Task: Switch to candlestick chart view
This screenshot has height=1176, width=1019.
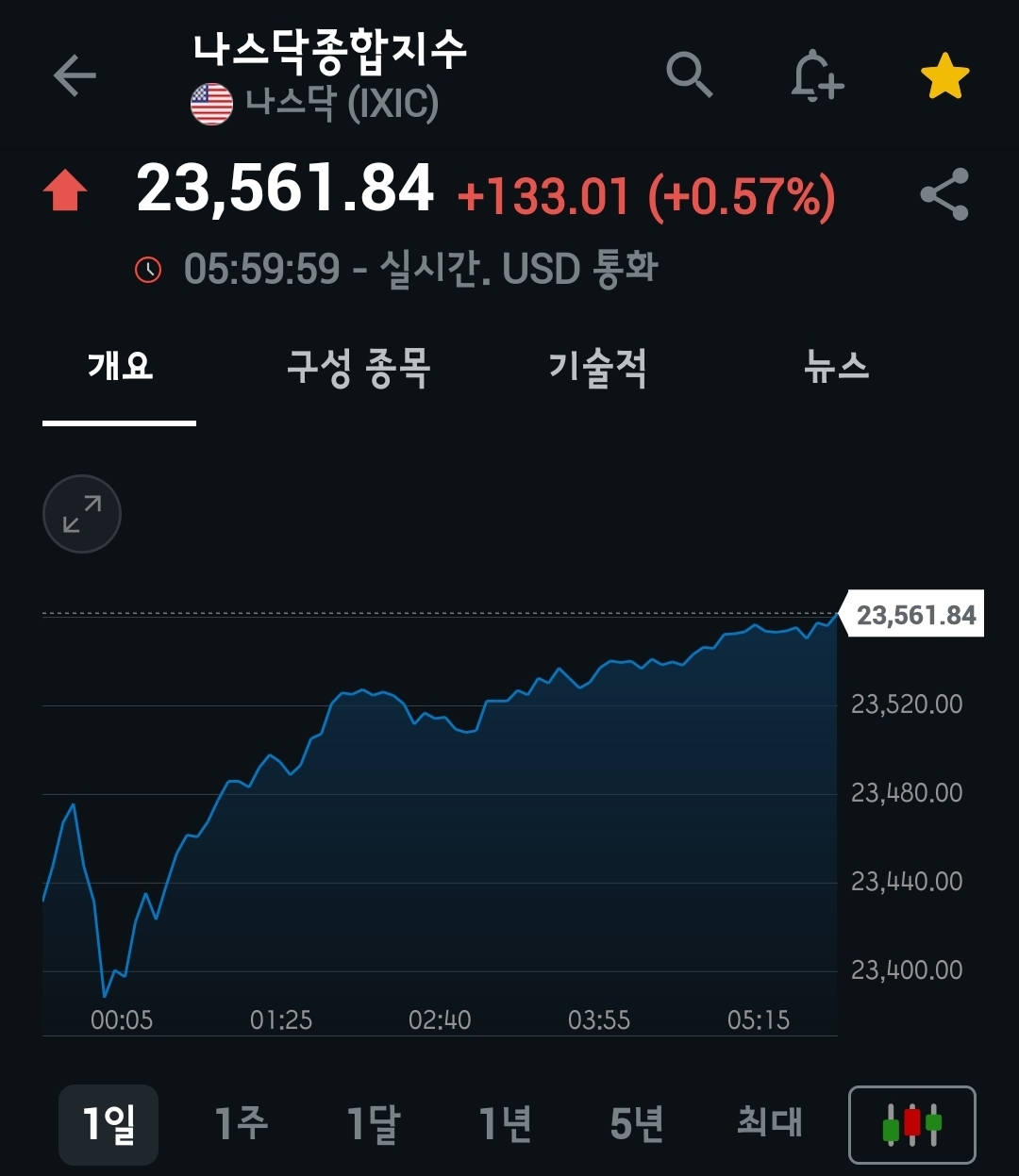Action: (911, 1125)
